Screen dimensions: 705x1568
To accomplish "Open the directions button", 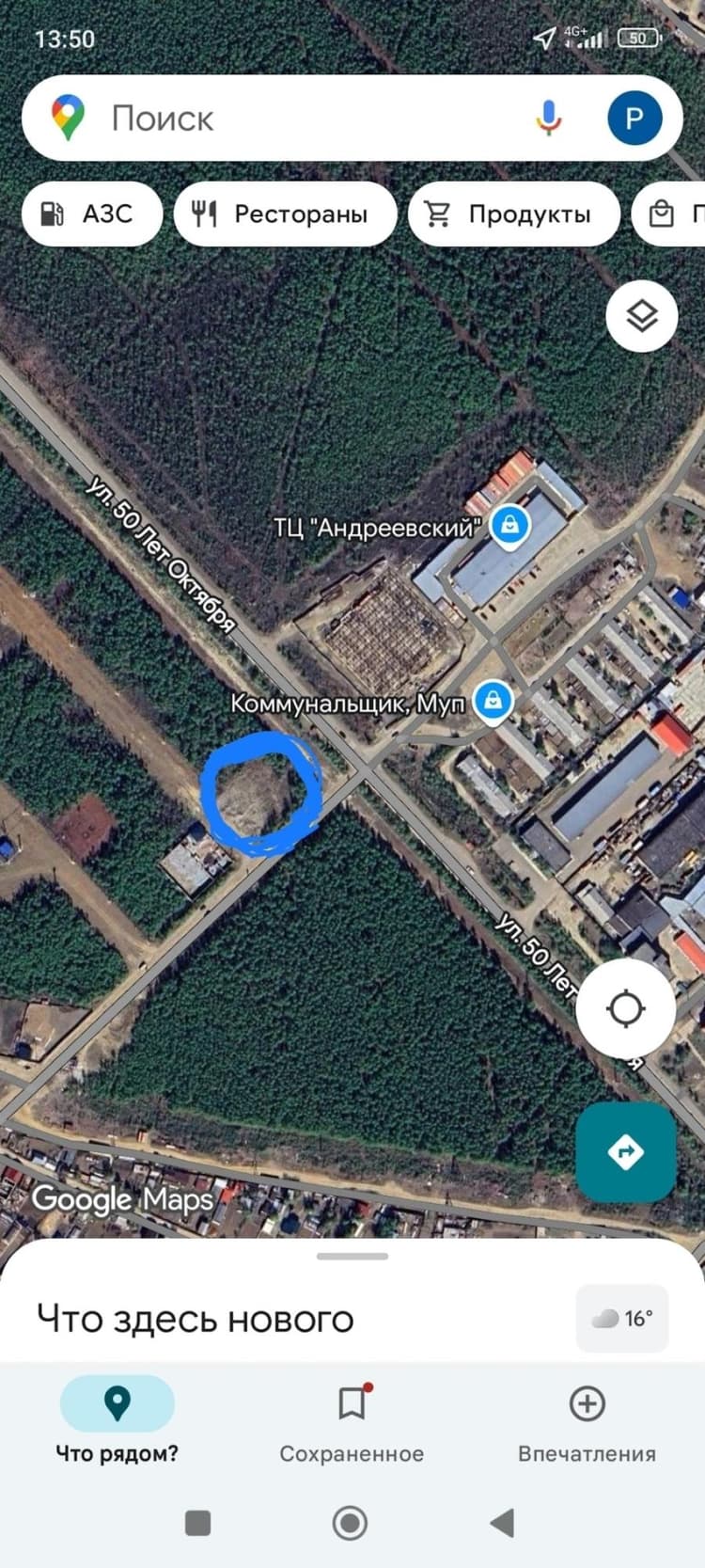I will tap(626, 1151).
